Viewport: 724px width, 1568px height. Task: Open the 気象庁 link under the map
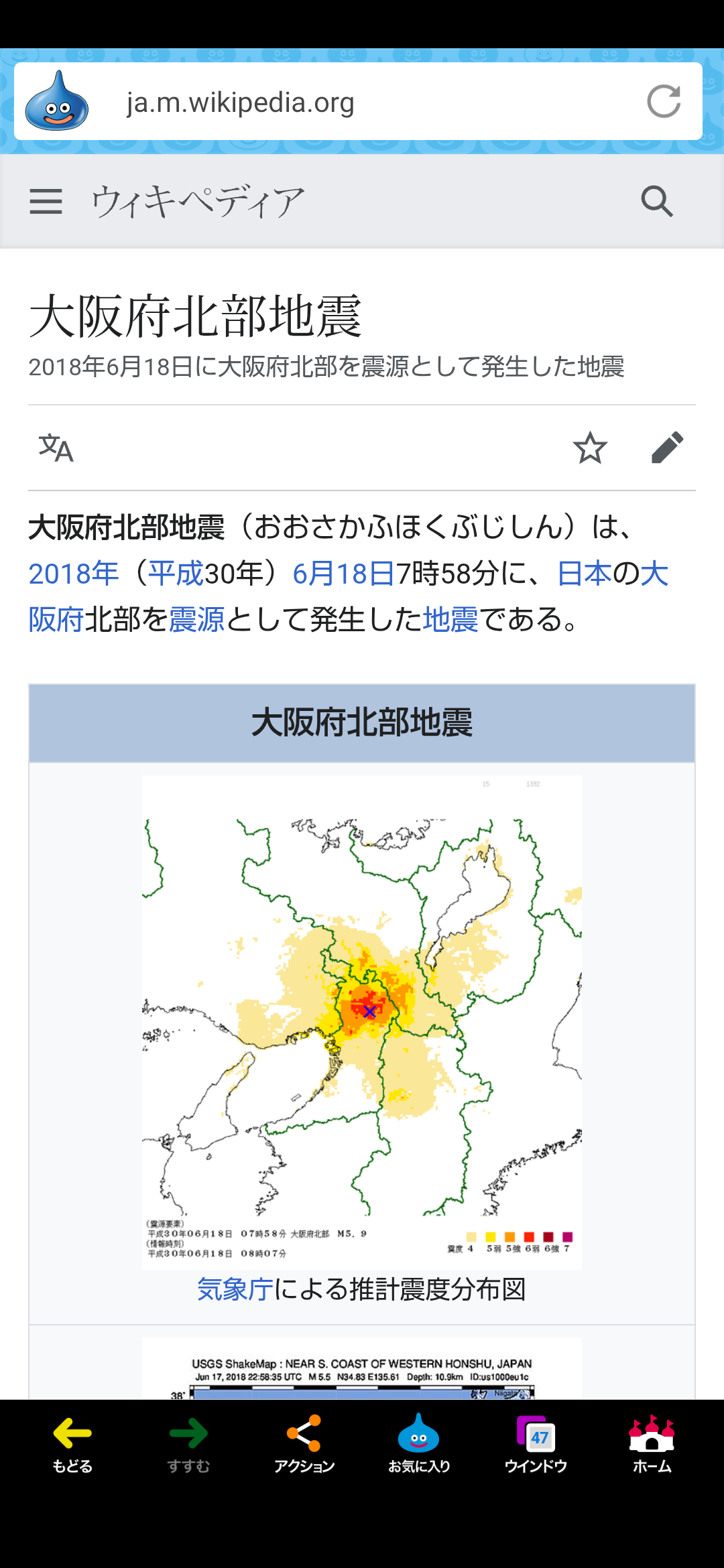tap(235, 1289)
